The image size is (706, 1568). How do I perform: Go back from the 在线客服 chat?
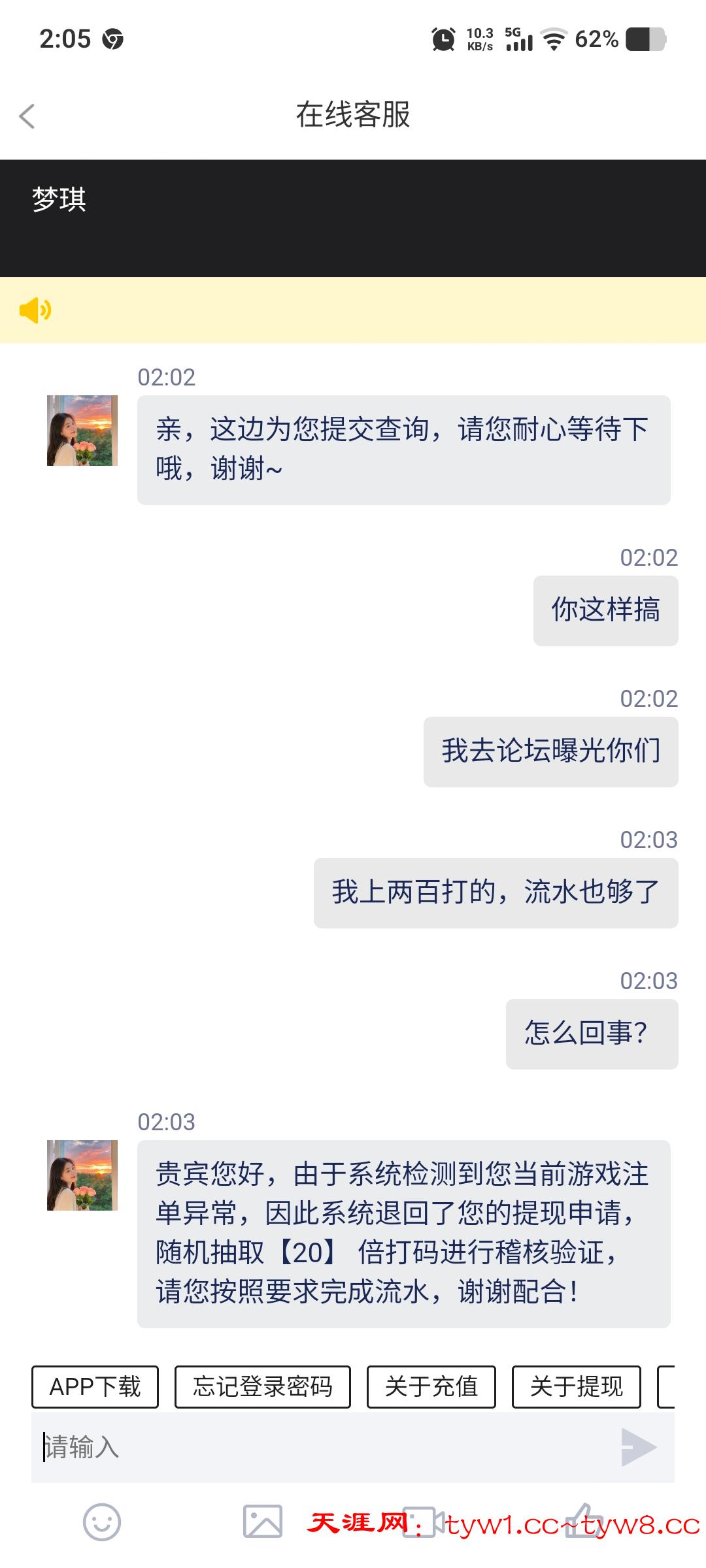[27, 116]
